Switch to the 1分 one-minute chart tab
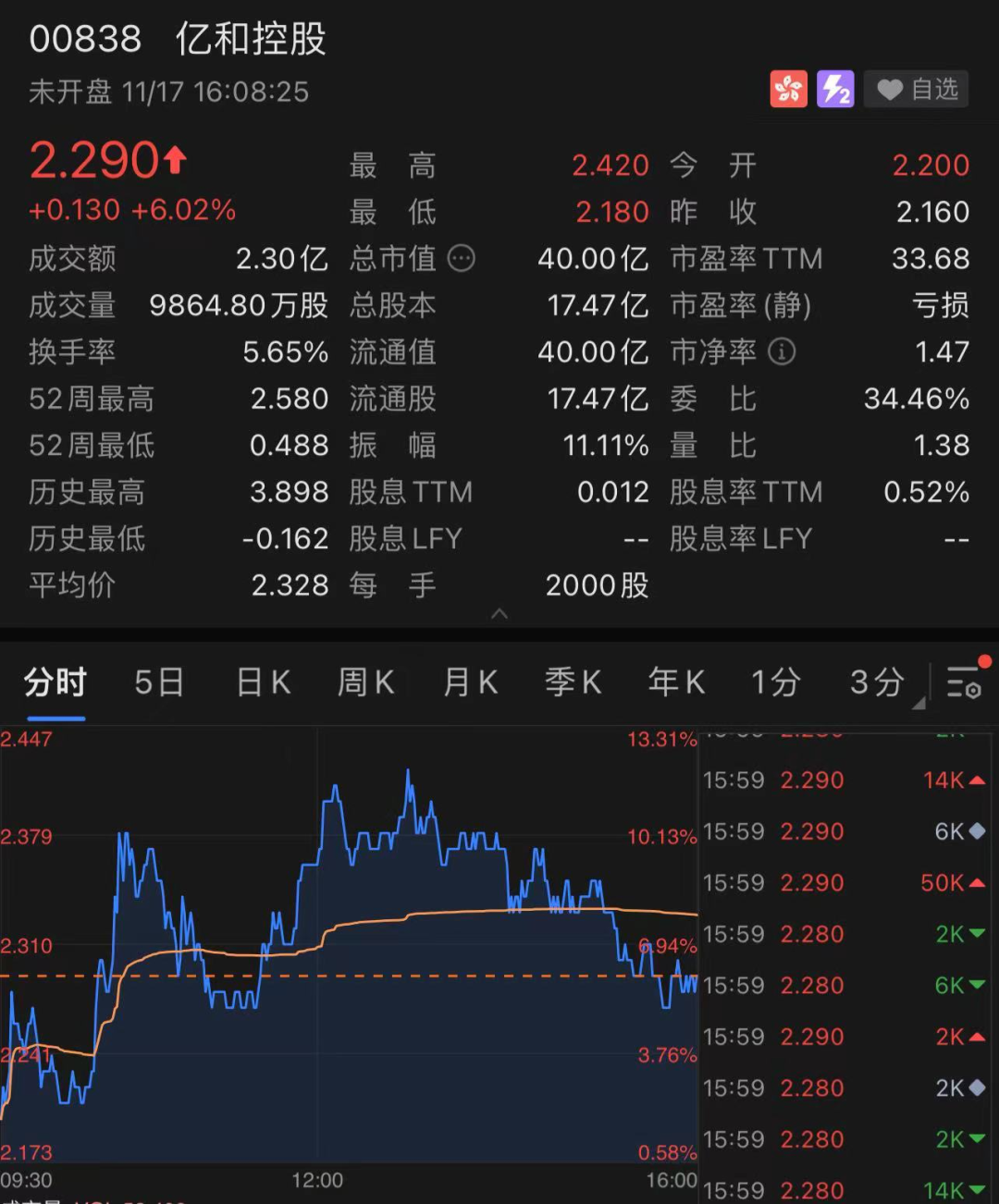The height and width of the screenshot is (1204, 999). pyautogui.click(x=775, y=682)
